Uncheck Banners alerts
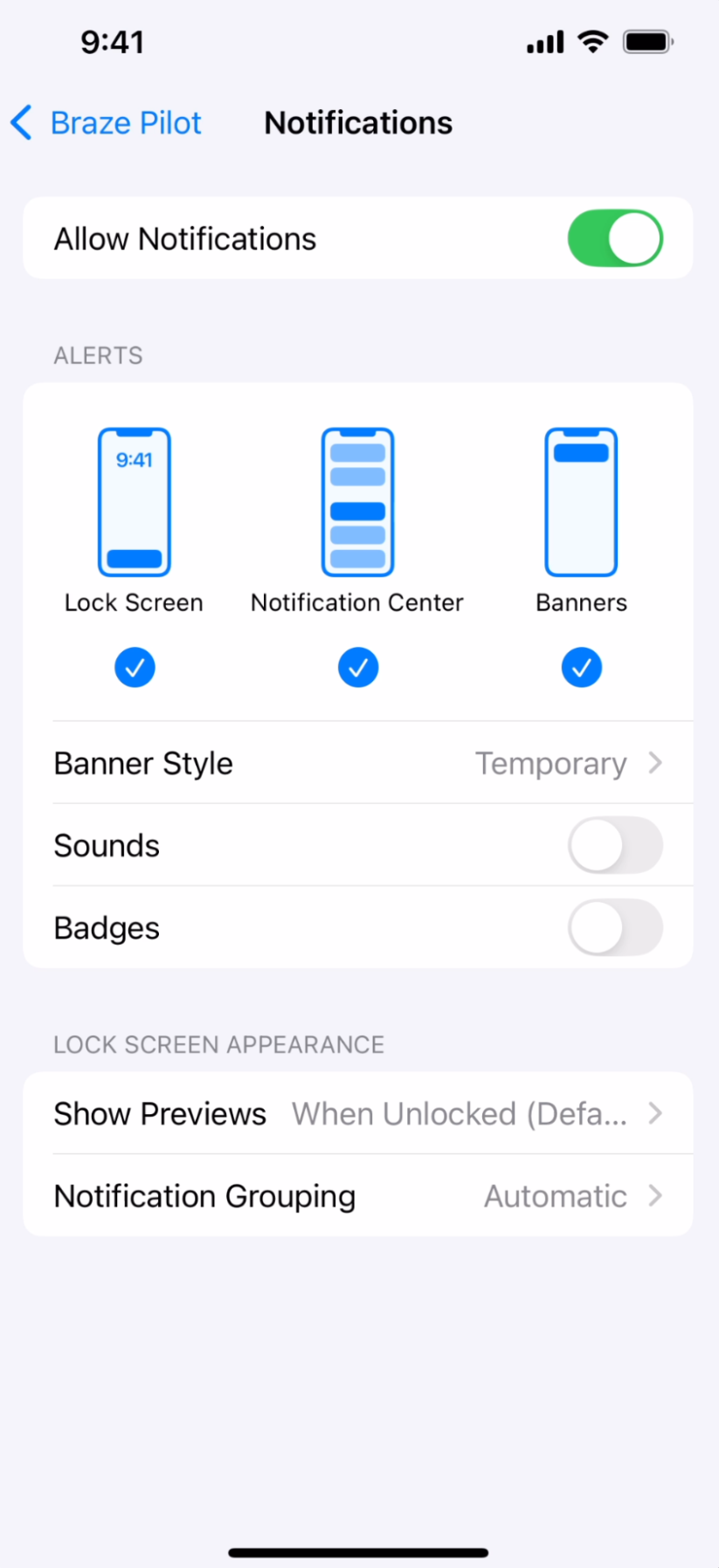This screenshot has height=1568, width=719. click(x=582, y=668)
